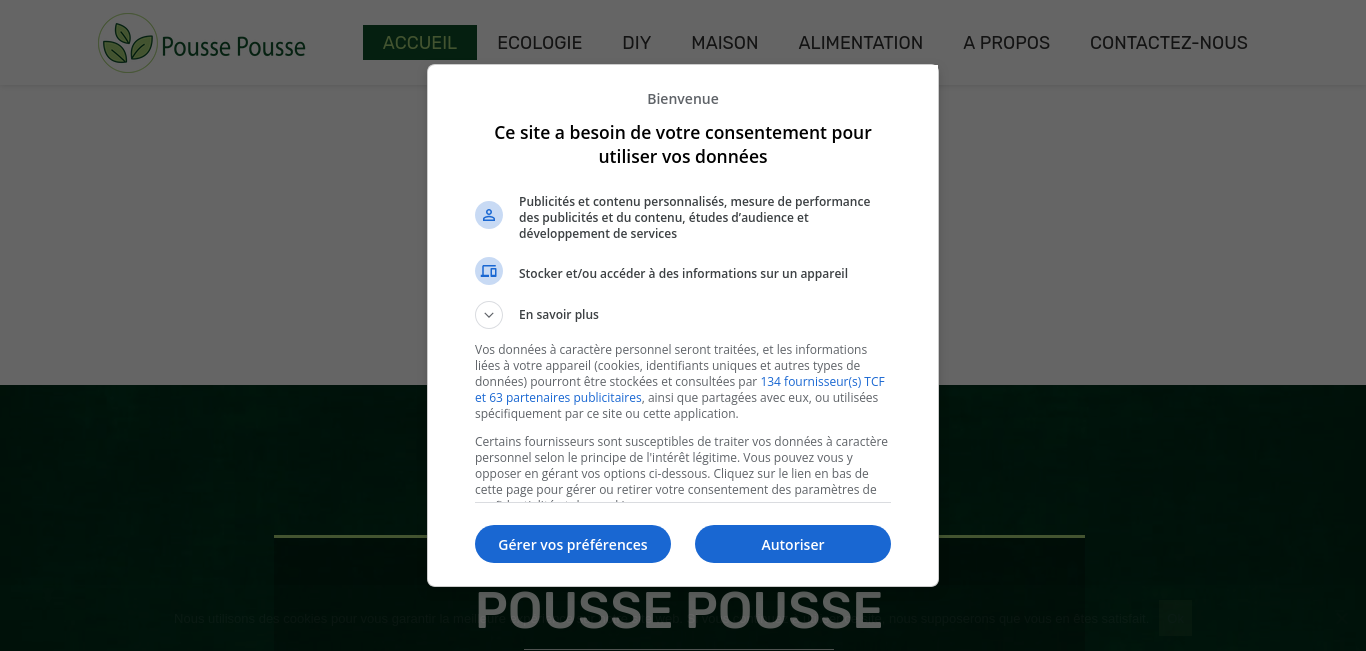Open the ECOLOGIE section
This screenshot has width=1366, height=651.
pos(539,43)
